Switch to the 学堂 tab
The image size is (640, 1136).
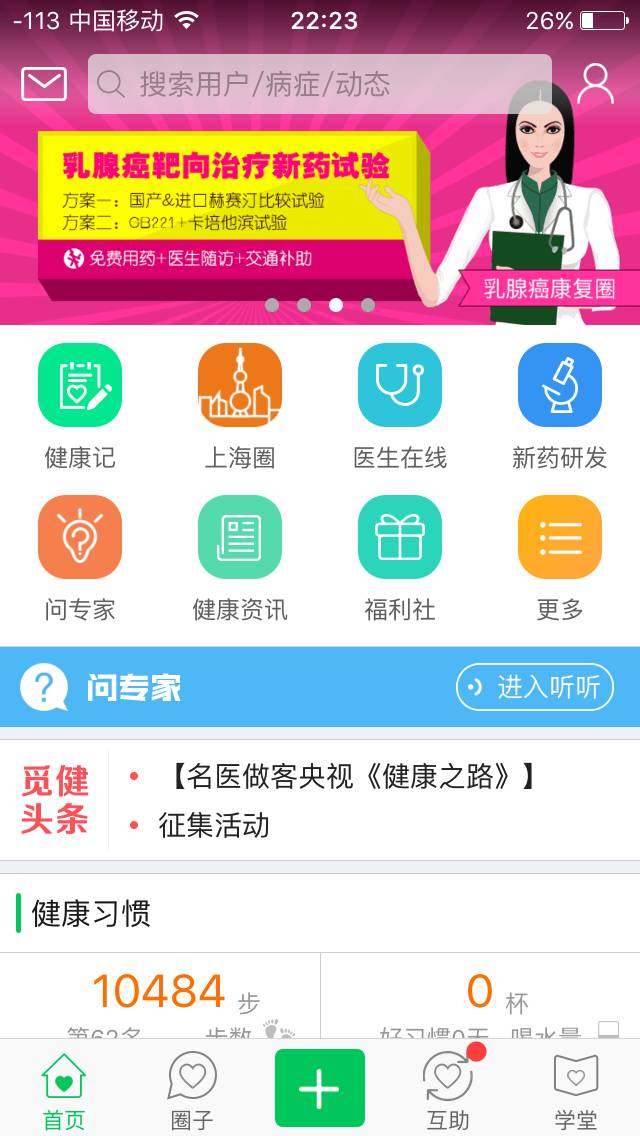pos(576,1090)
